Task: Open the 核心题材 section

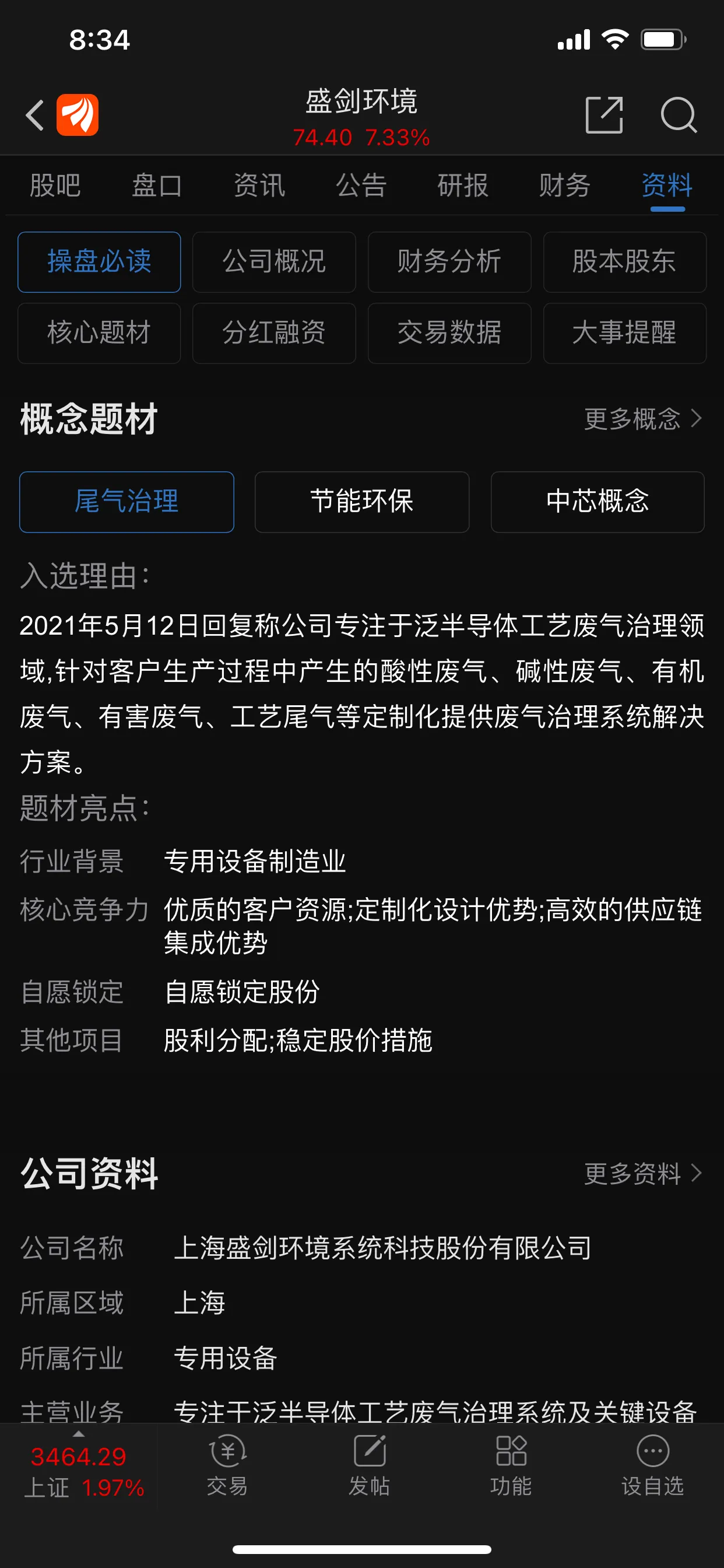Action: coord(99,333)
